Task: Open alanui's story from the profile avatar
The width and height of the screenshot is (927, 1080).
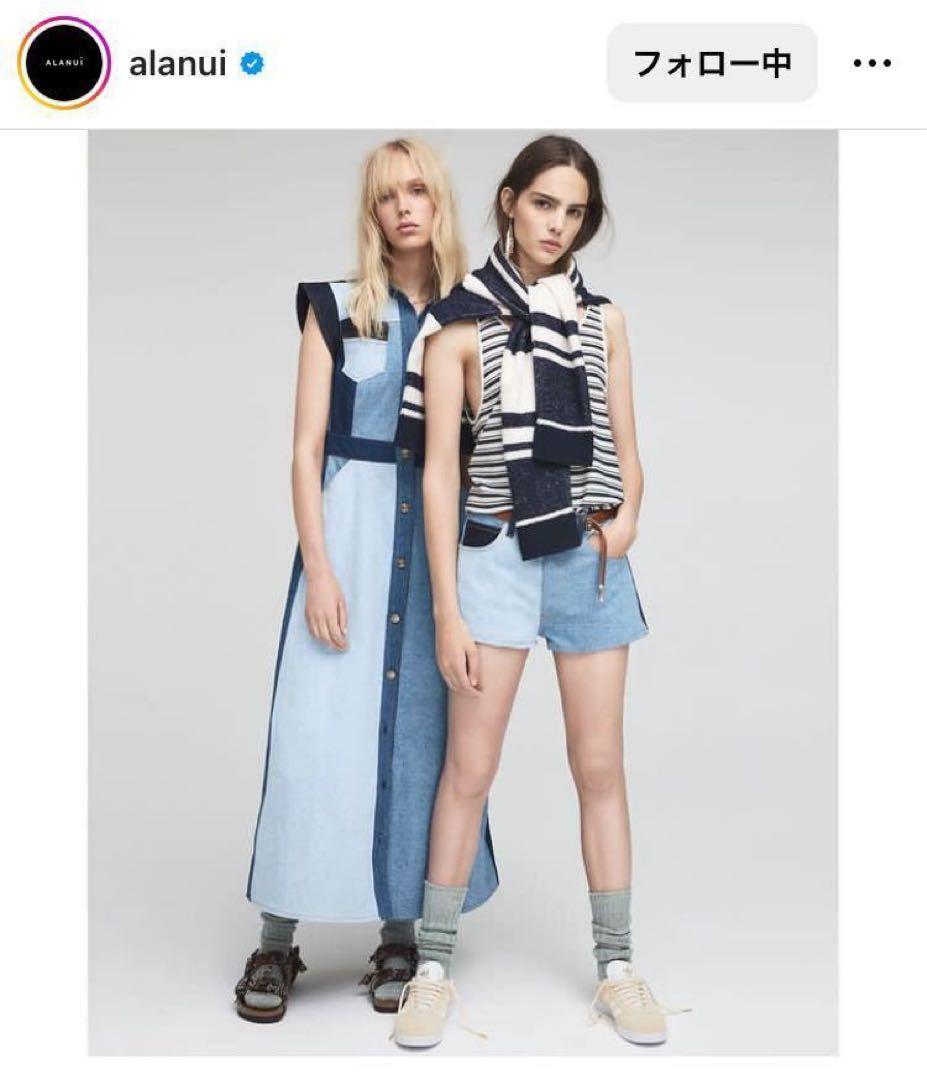Action: tap(63, 63)
